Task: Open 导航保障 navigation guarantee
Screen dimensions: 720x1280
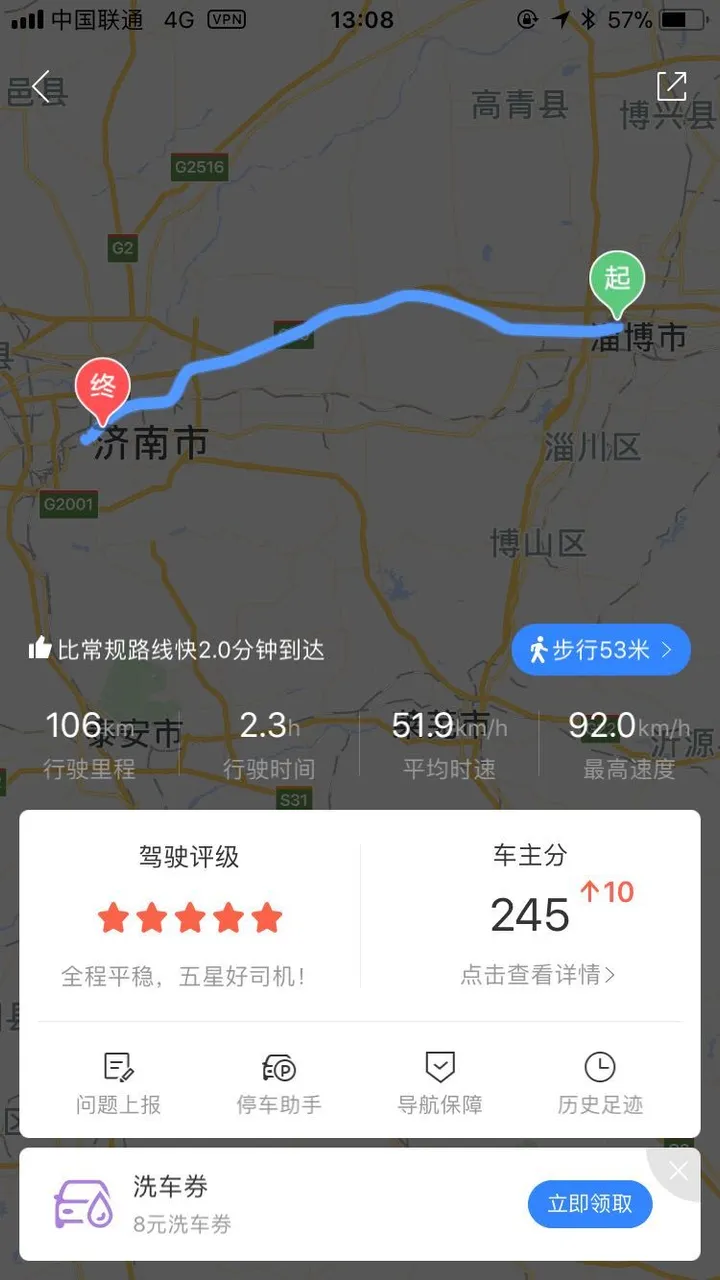Action: [440, 1083]
